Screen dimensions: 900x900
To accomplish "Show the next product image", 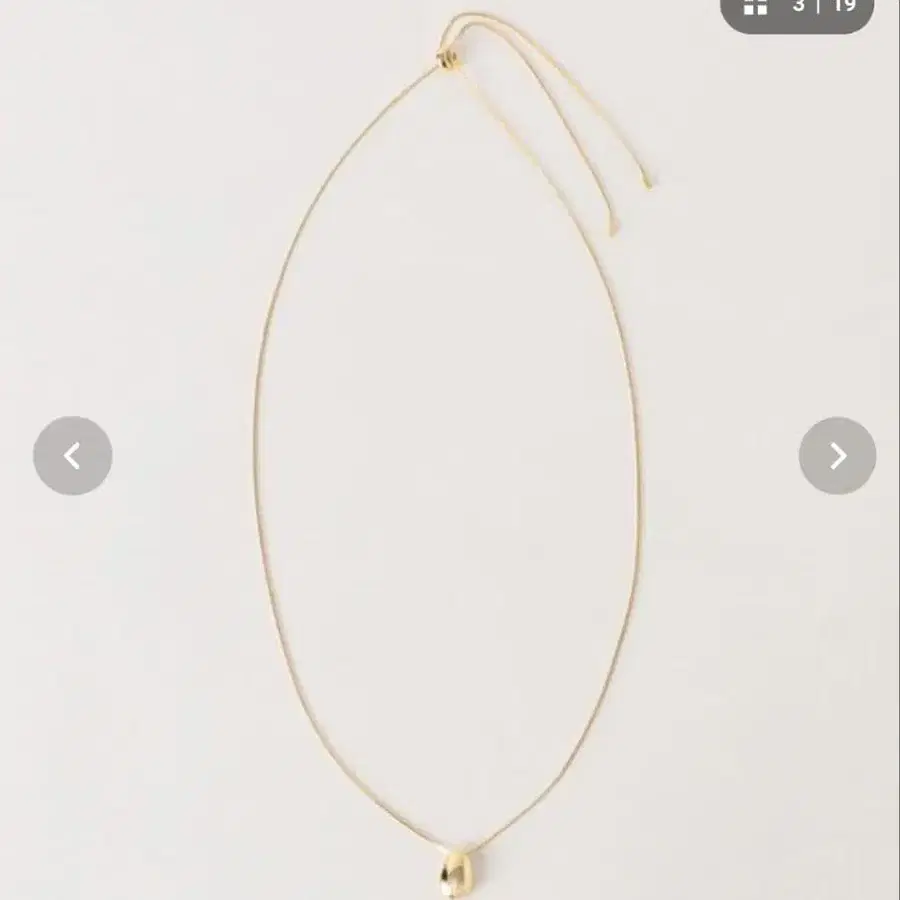I will [838, 456].
